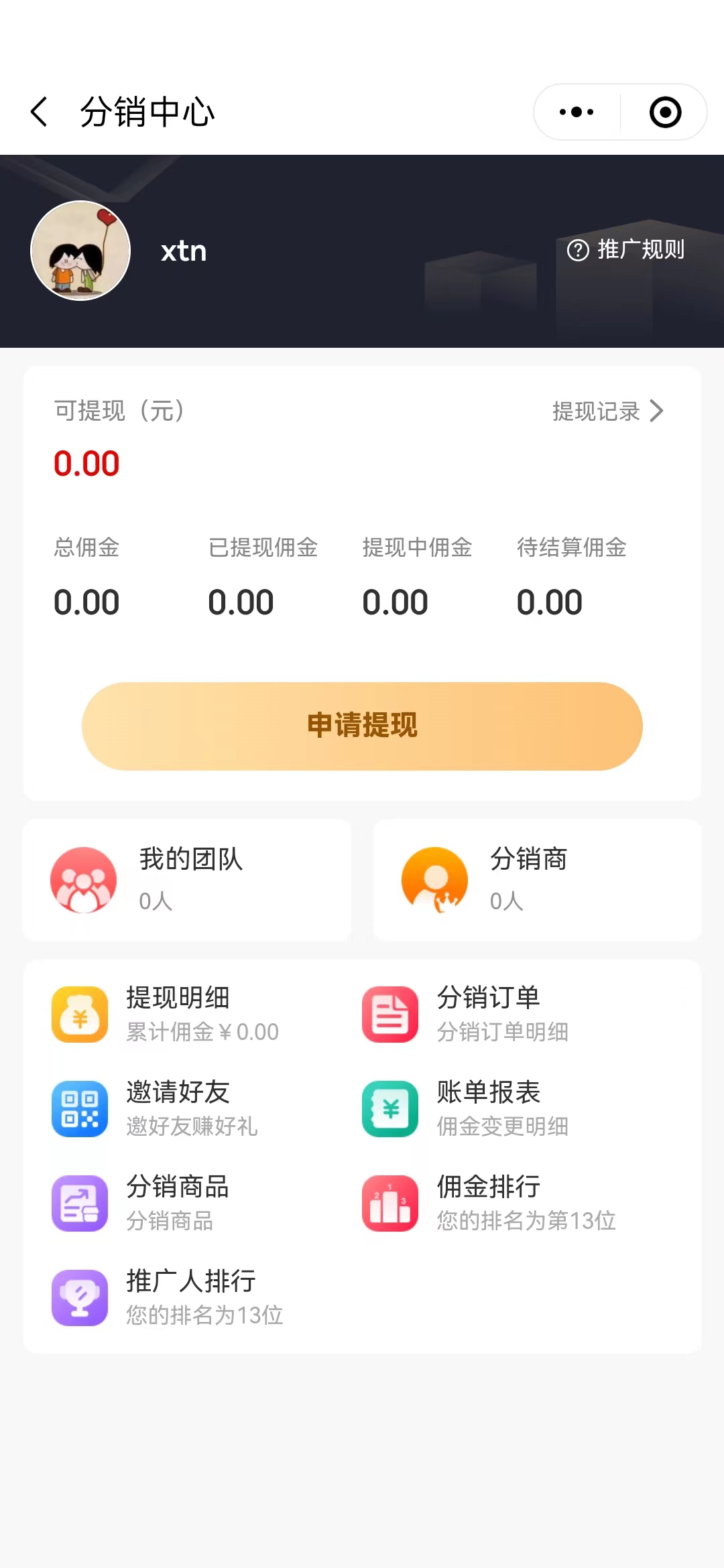Open 提现记录 withdrawal records

pyautogui.click(x=607, y=411)
